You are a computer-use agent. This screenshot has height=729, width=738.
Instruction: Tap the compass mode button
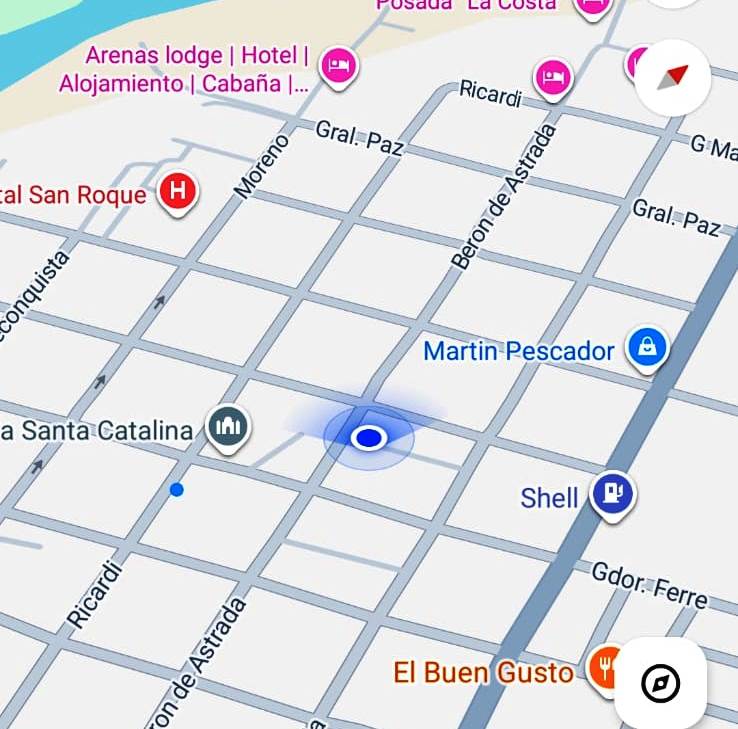(x=660, y=684)
